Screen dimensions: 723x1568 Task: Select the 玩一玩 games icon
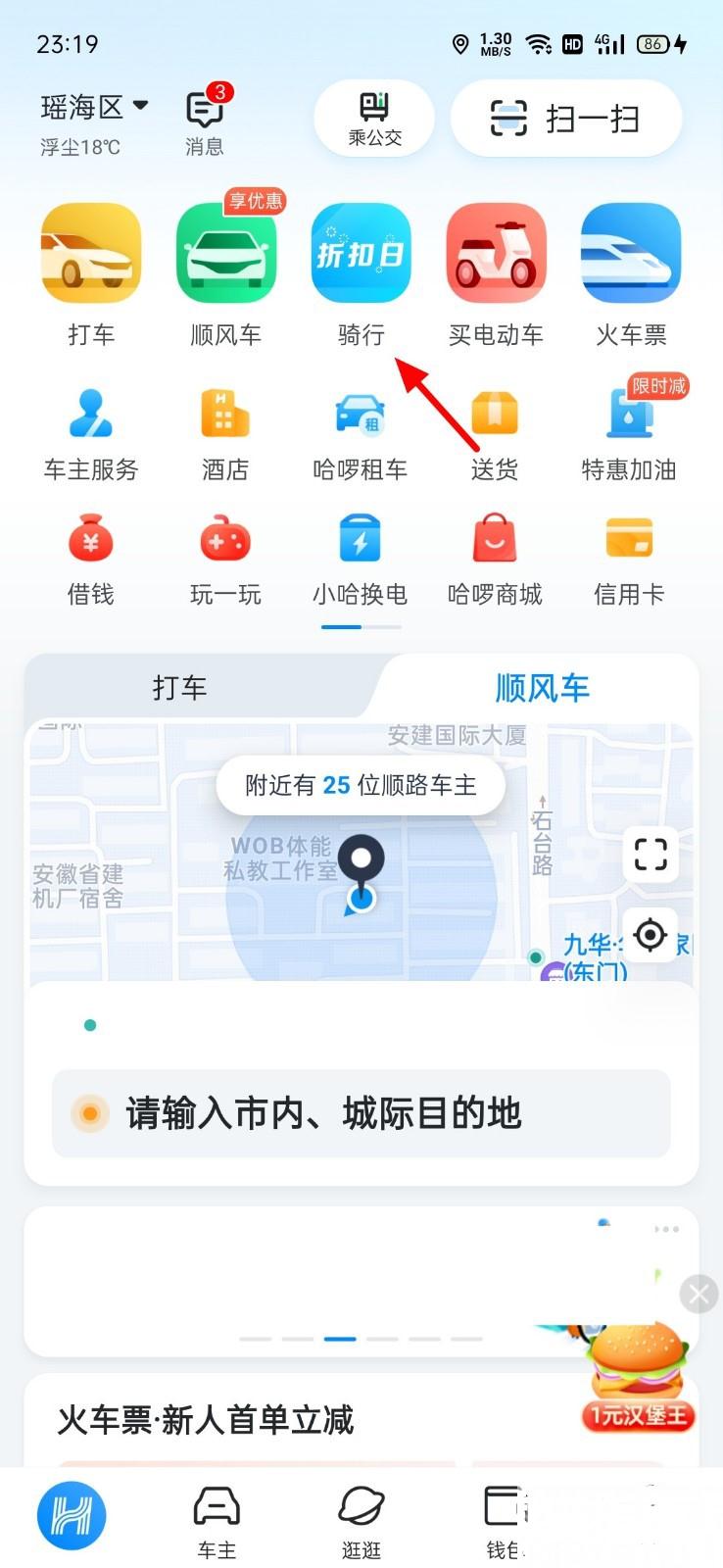point(225,539)
